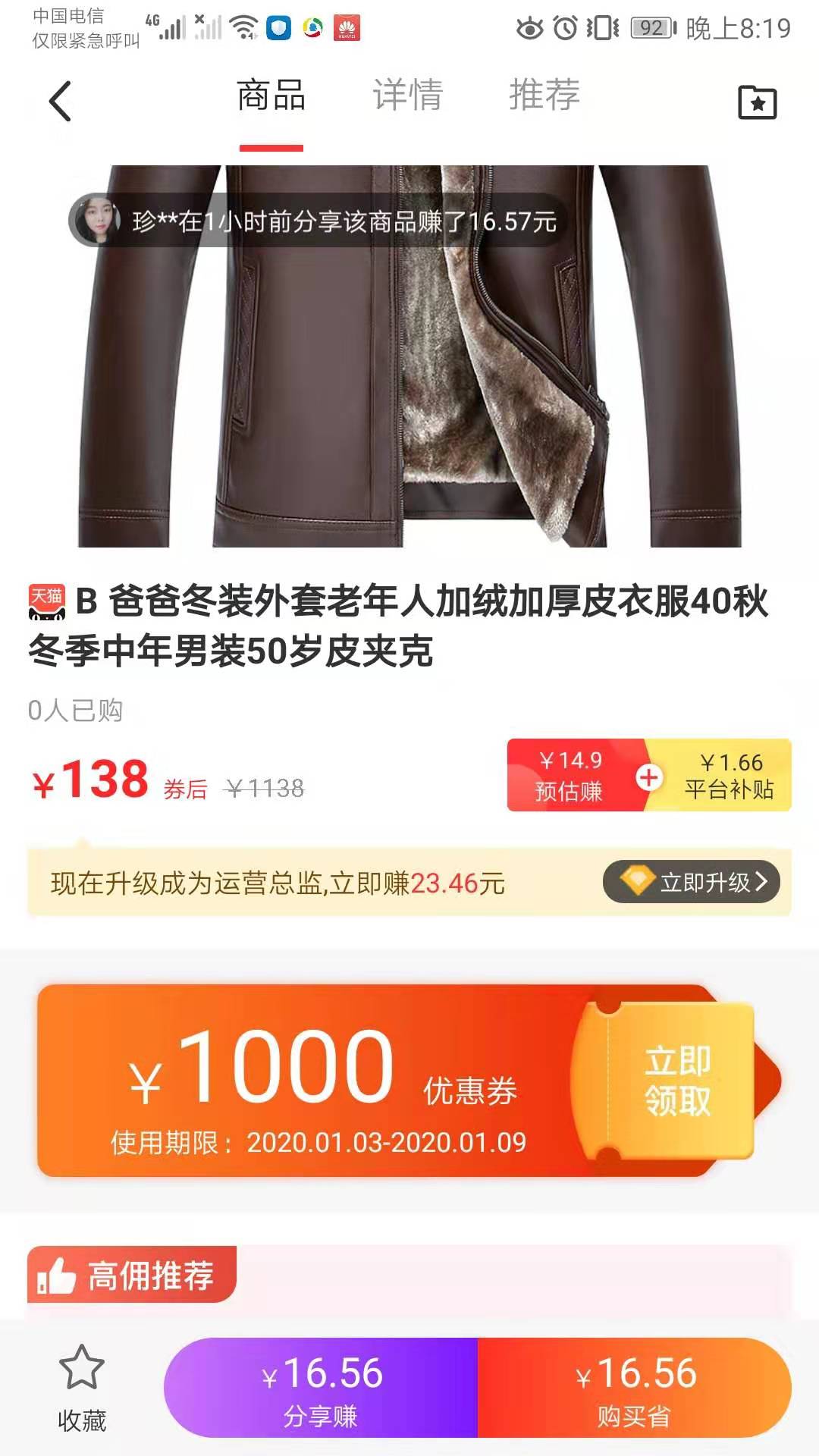
Task: Tap 购买省 to buy and save ¥16.56
Action: click(634, 1388)
